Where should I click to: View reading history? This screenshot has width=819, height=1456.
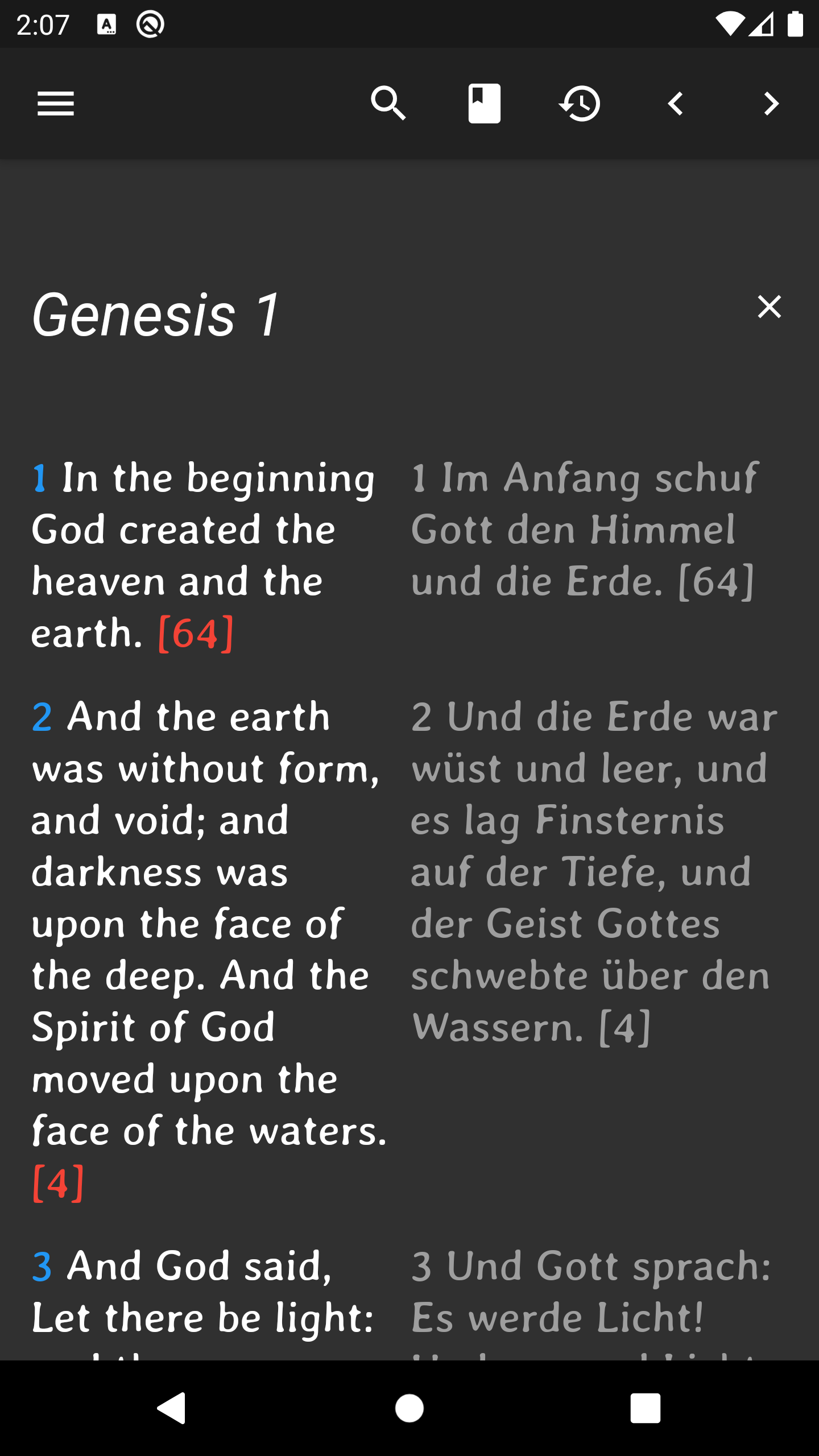coord(580,104)
